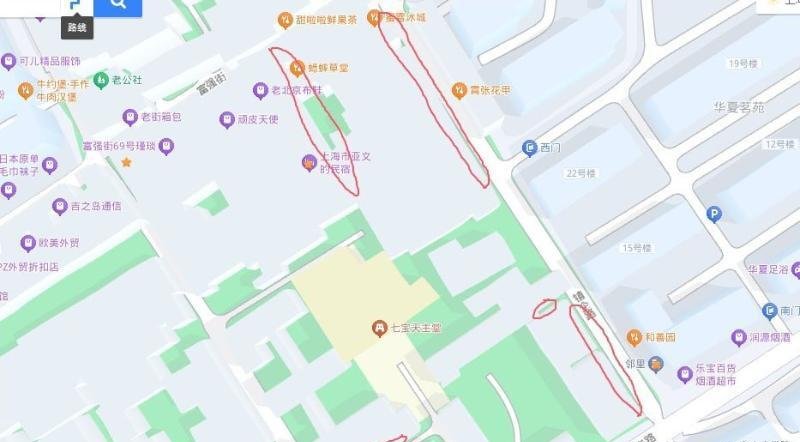800x442 pixels.
Task: Tap the 华夏足浴 shop marker
Action: pyautogui.click(x=796, y=270)
